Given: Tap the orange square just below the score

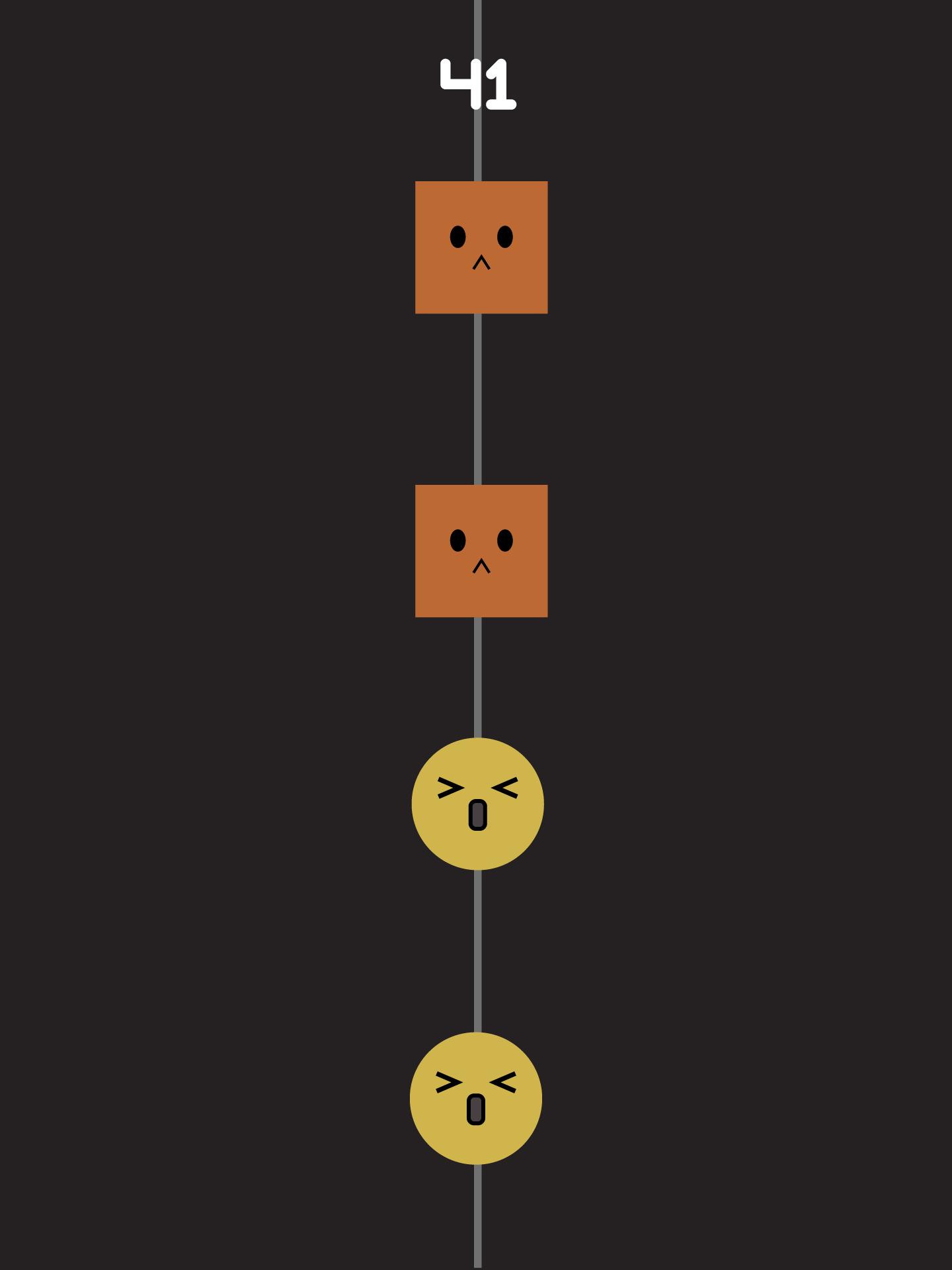Looking at the screenshot, I should (x=481, y=247).
